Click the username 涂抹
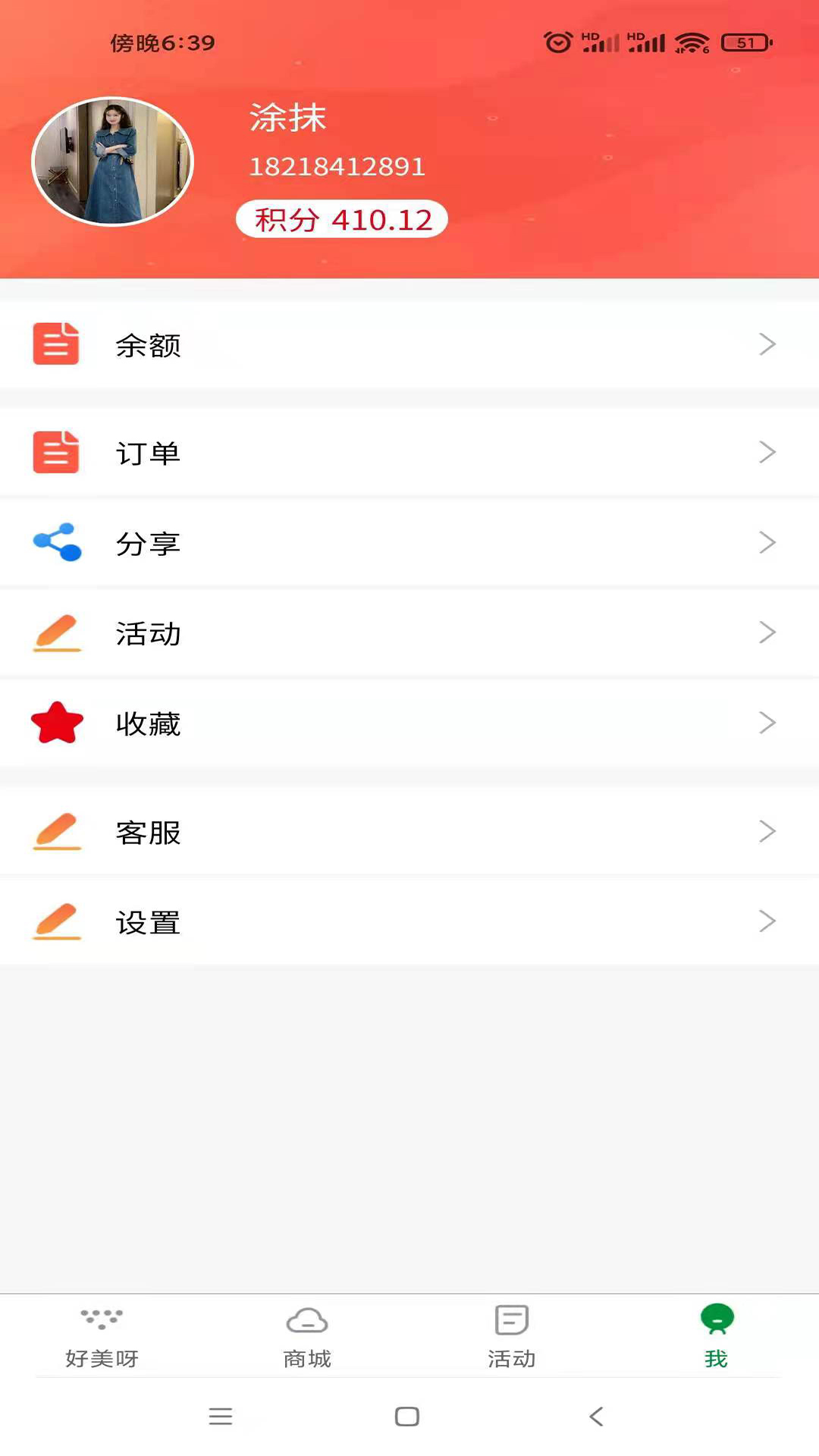 tap(287, 119)
